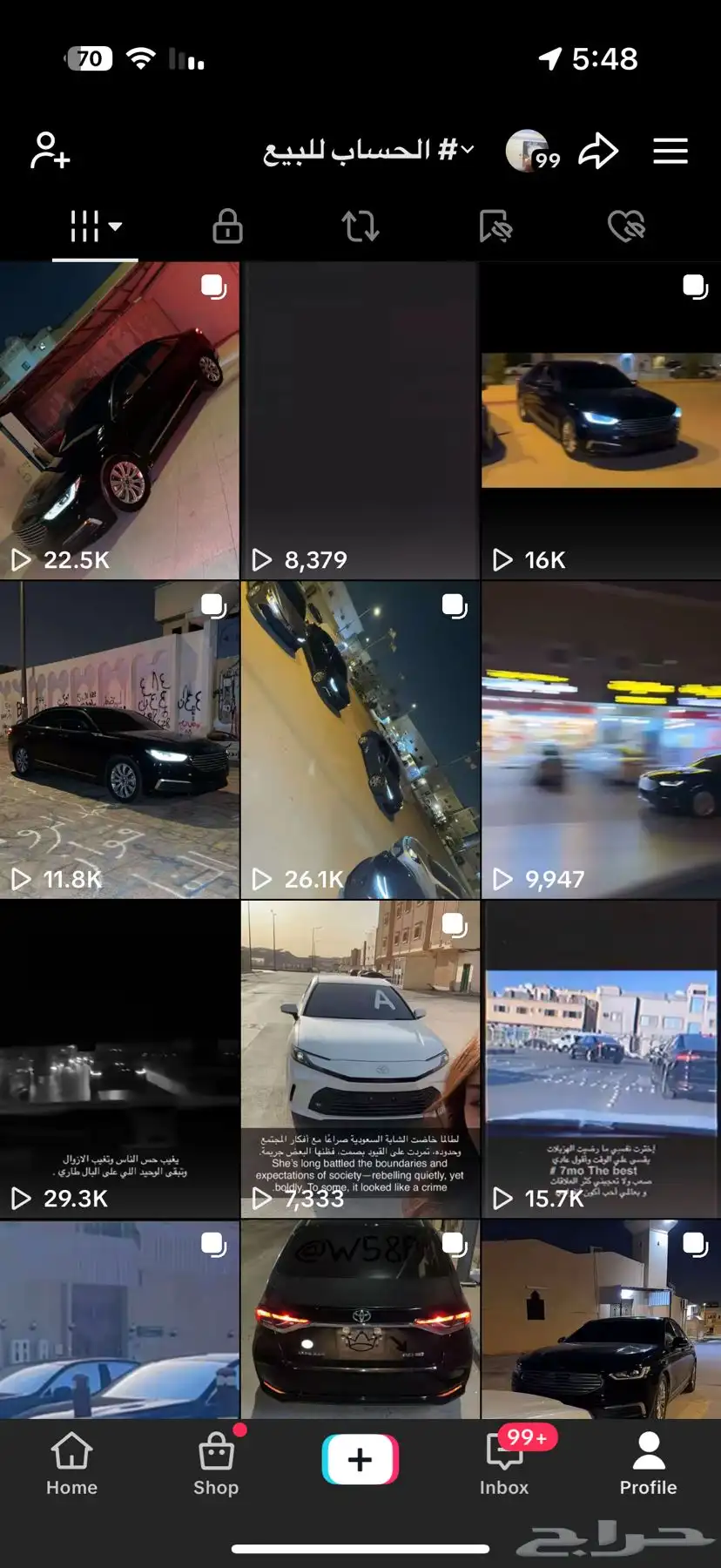Open the white Toyota video with 7,333 views
Screen dimensions: 721x1568
pyautogui.click(x=360, y=1059)
